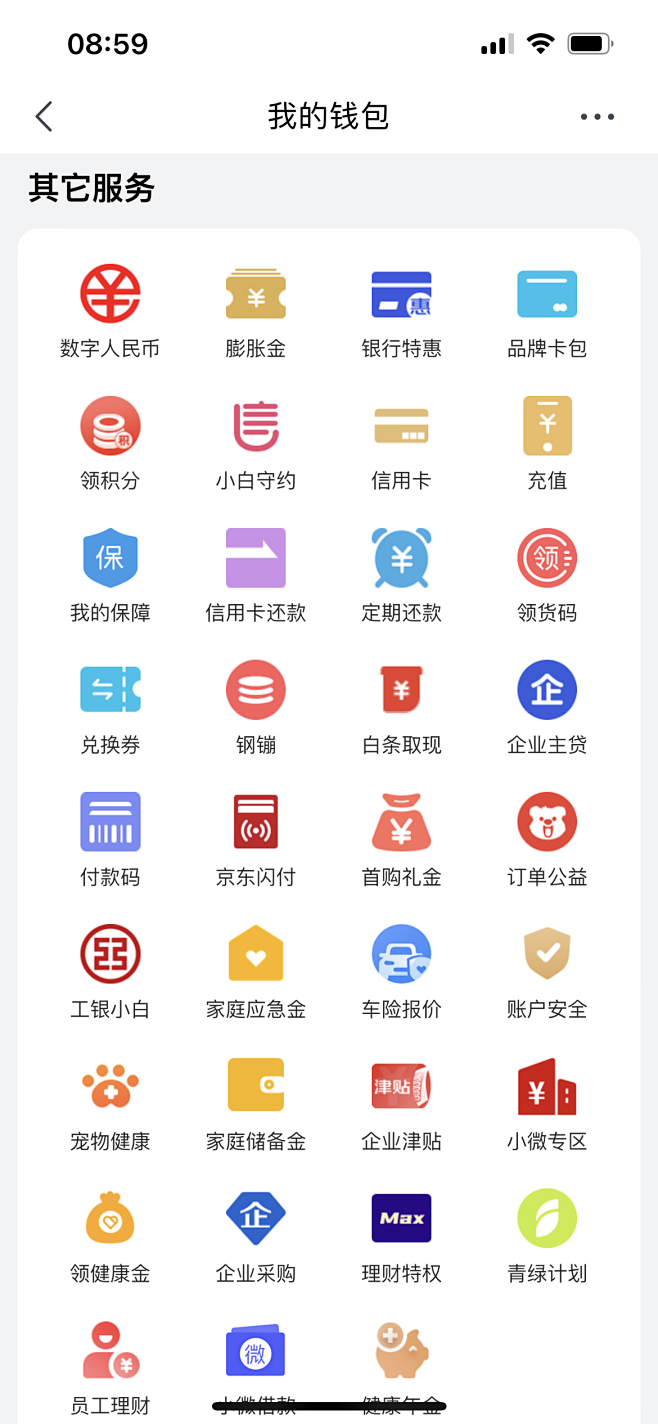View 我的保障
This screenshot has width=658, height=1424.
point(110,575)
